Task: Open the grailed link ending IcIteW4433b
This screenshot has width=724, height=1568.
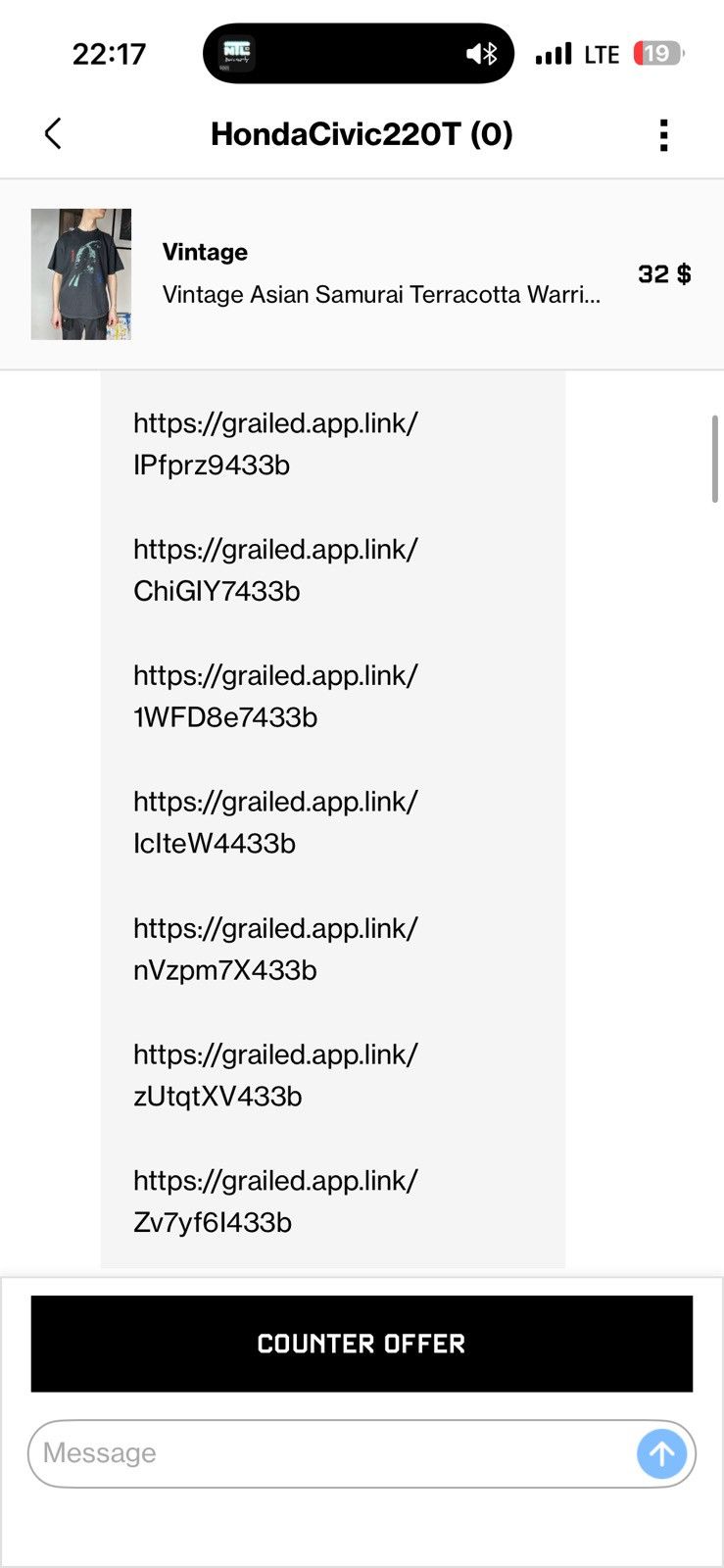Action: (x=275, y=822)
